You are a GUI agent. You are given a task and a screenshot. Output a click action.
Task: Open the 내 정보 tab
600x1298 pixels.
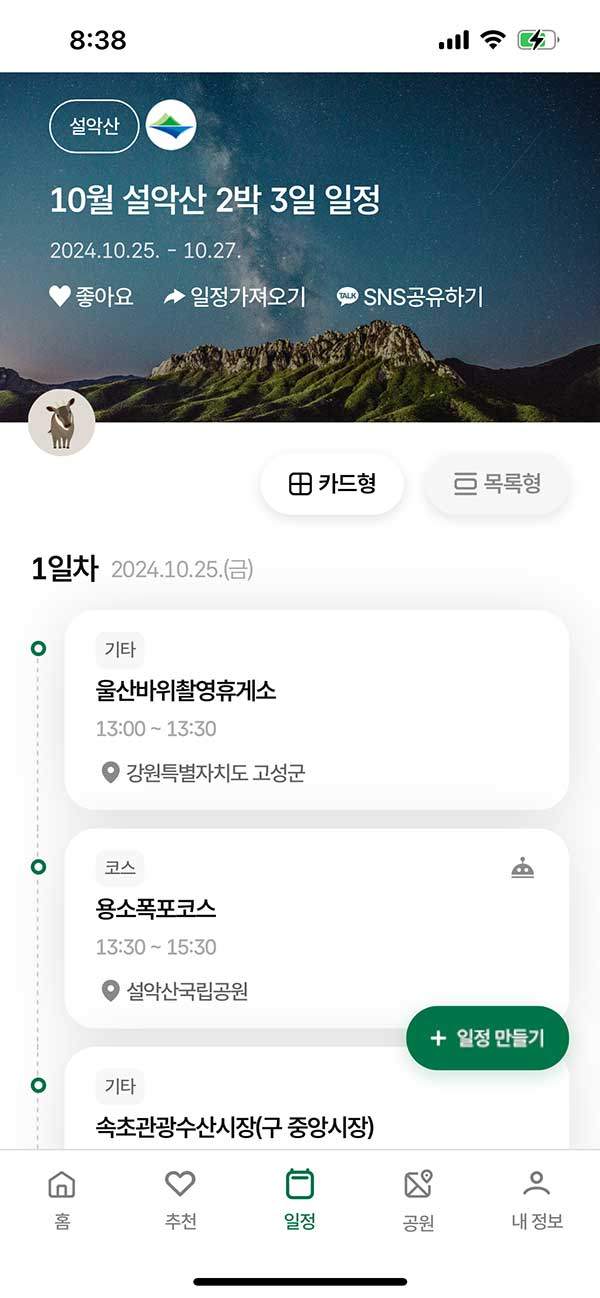pos(537,1199)
